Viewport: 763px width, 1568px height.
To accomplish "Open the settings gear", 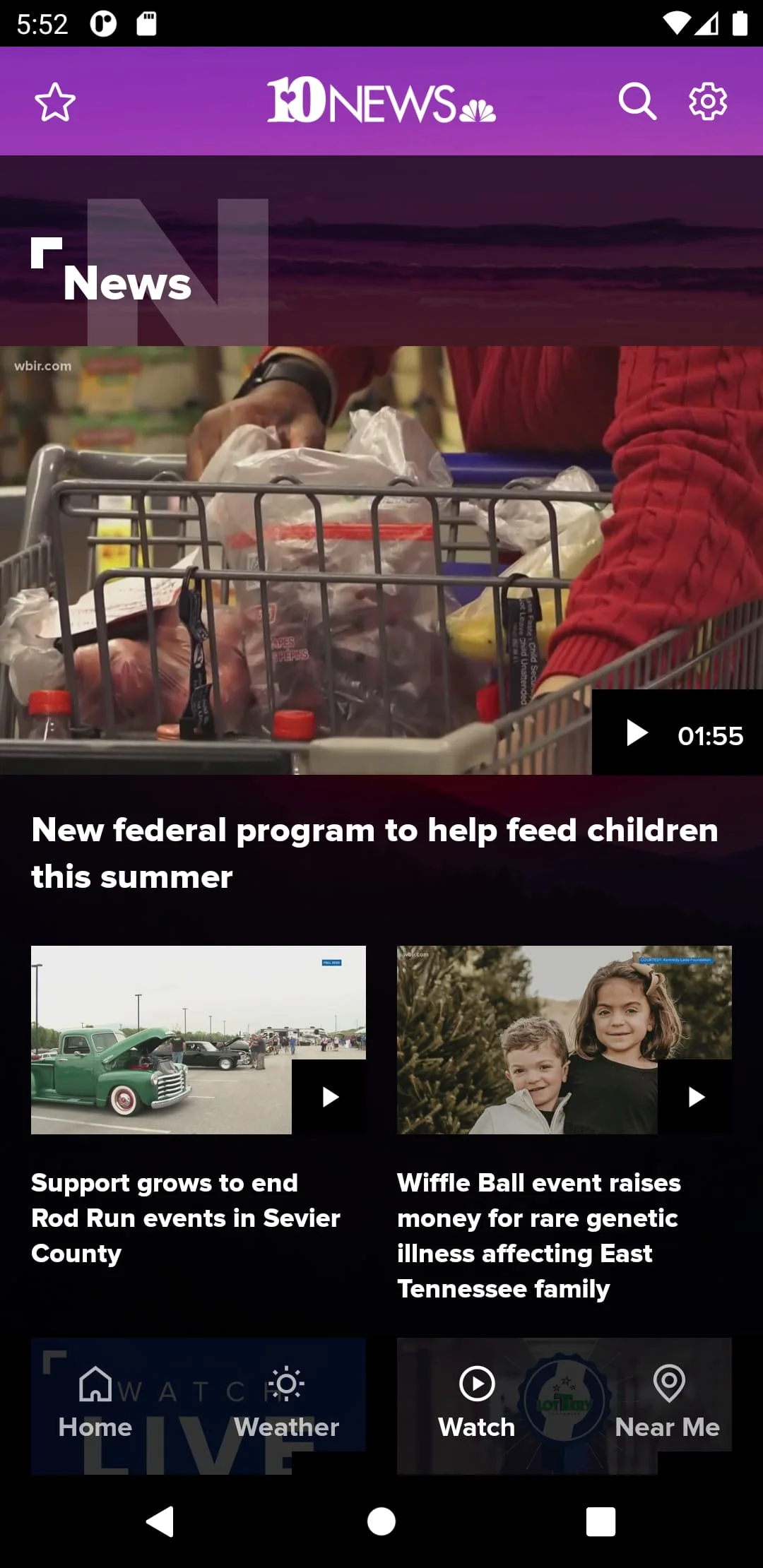I will [707, 102].
